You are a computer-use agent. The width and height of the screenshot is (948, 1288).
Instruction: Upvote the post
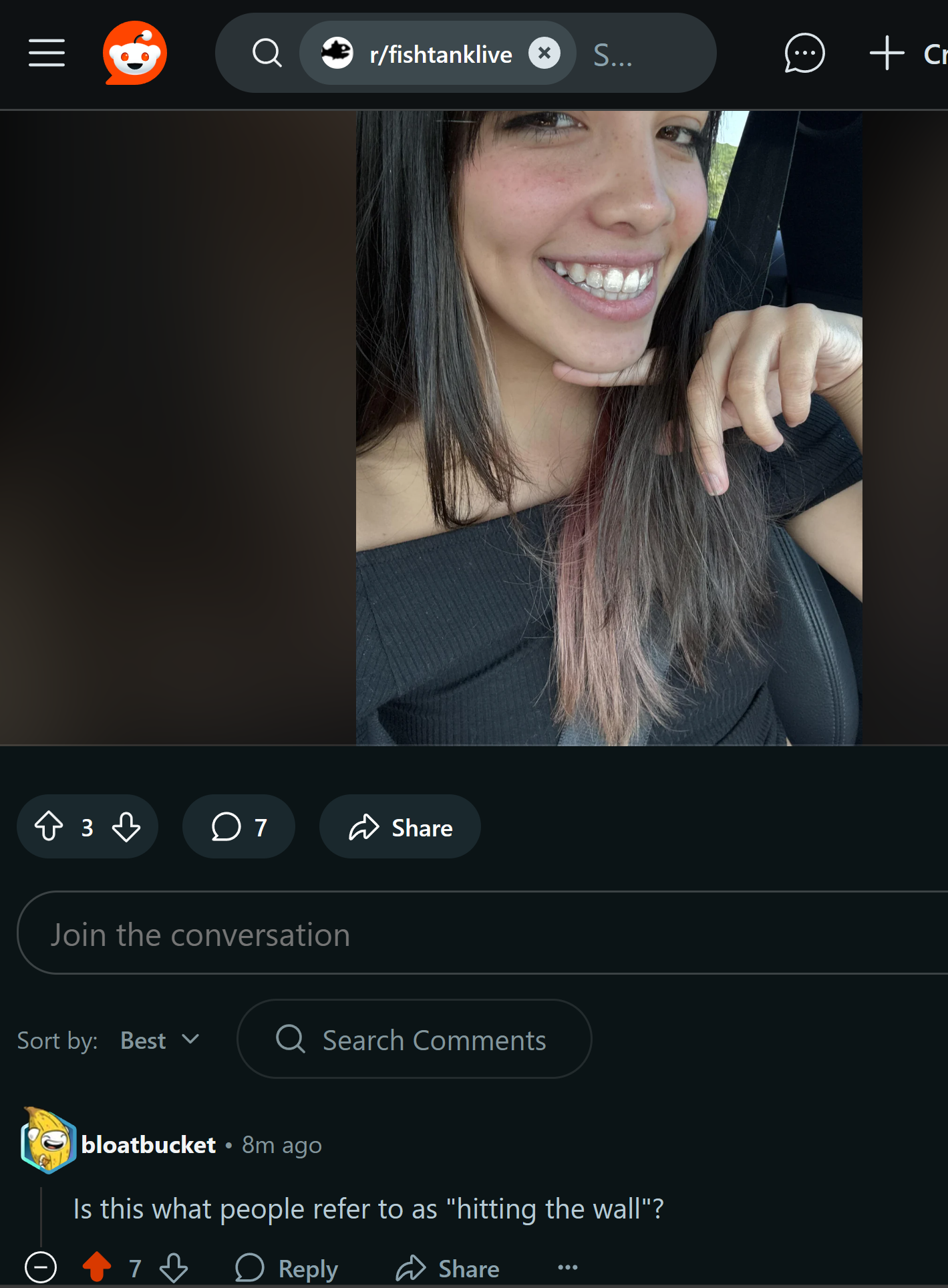[49, 826]
